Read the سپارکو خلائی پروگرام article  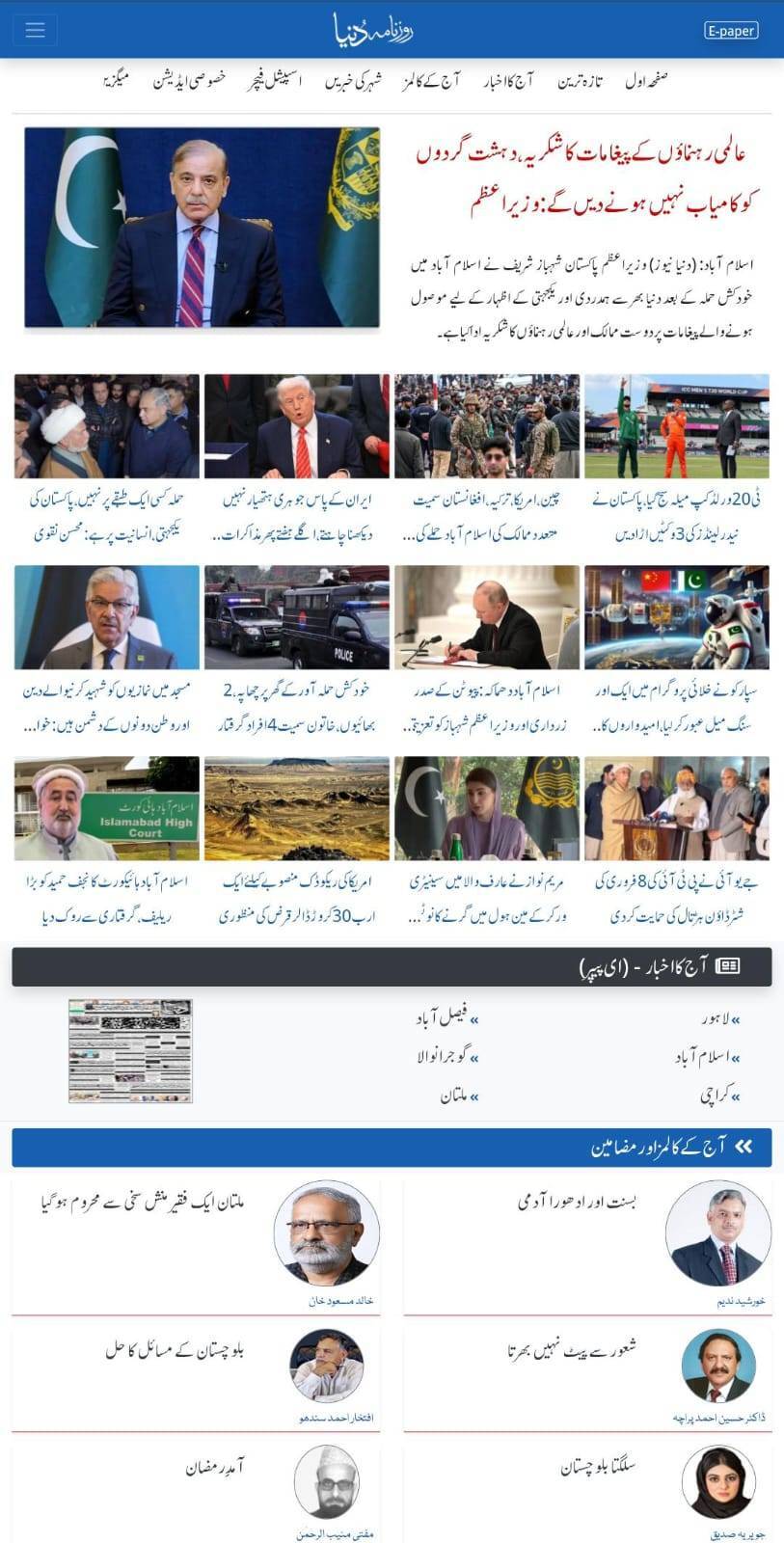tap(676, 708)
